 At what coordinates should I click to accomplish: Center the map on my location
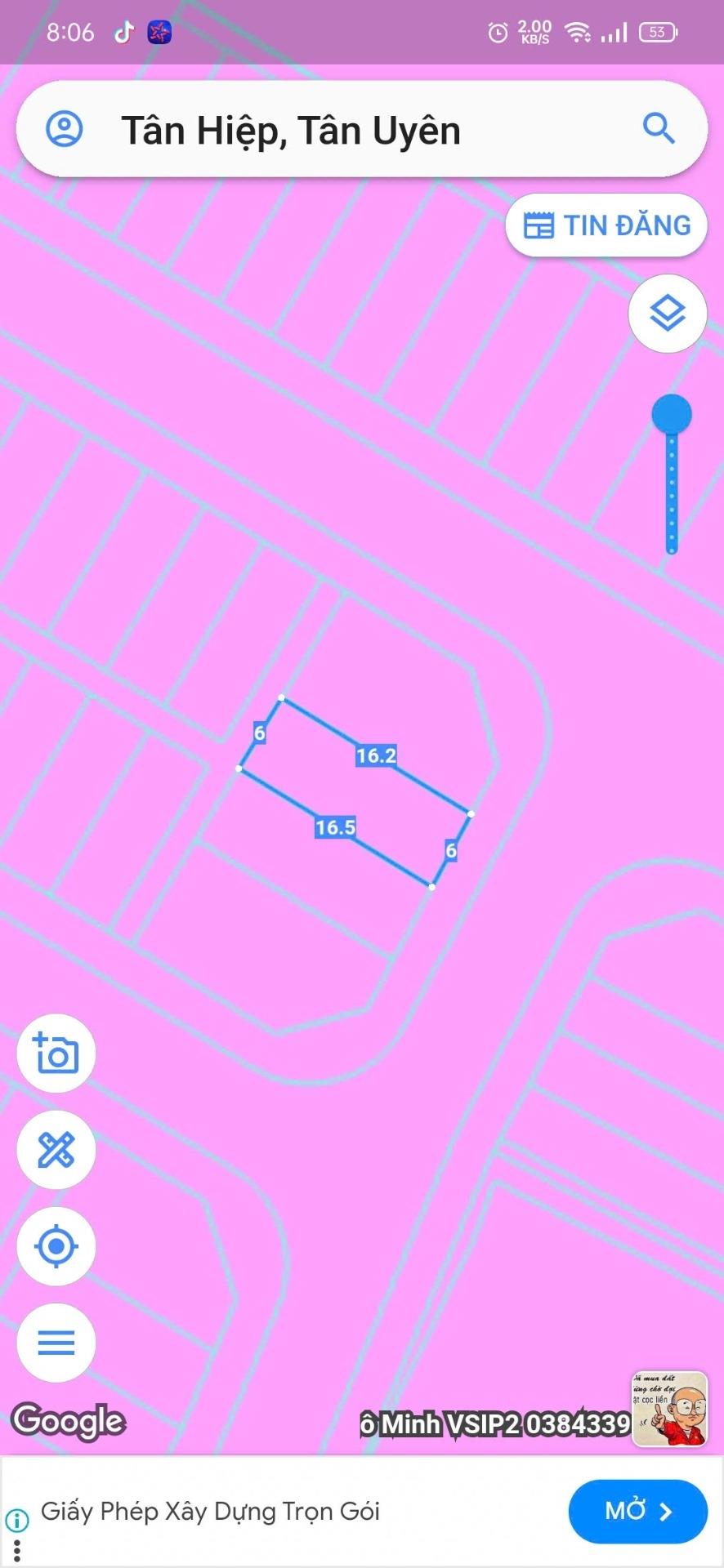point(56,1246)
